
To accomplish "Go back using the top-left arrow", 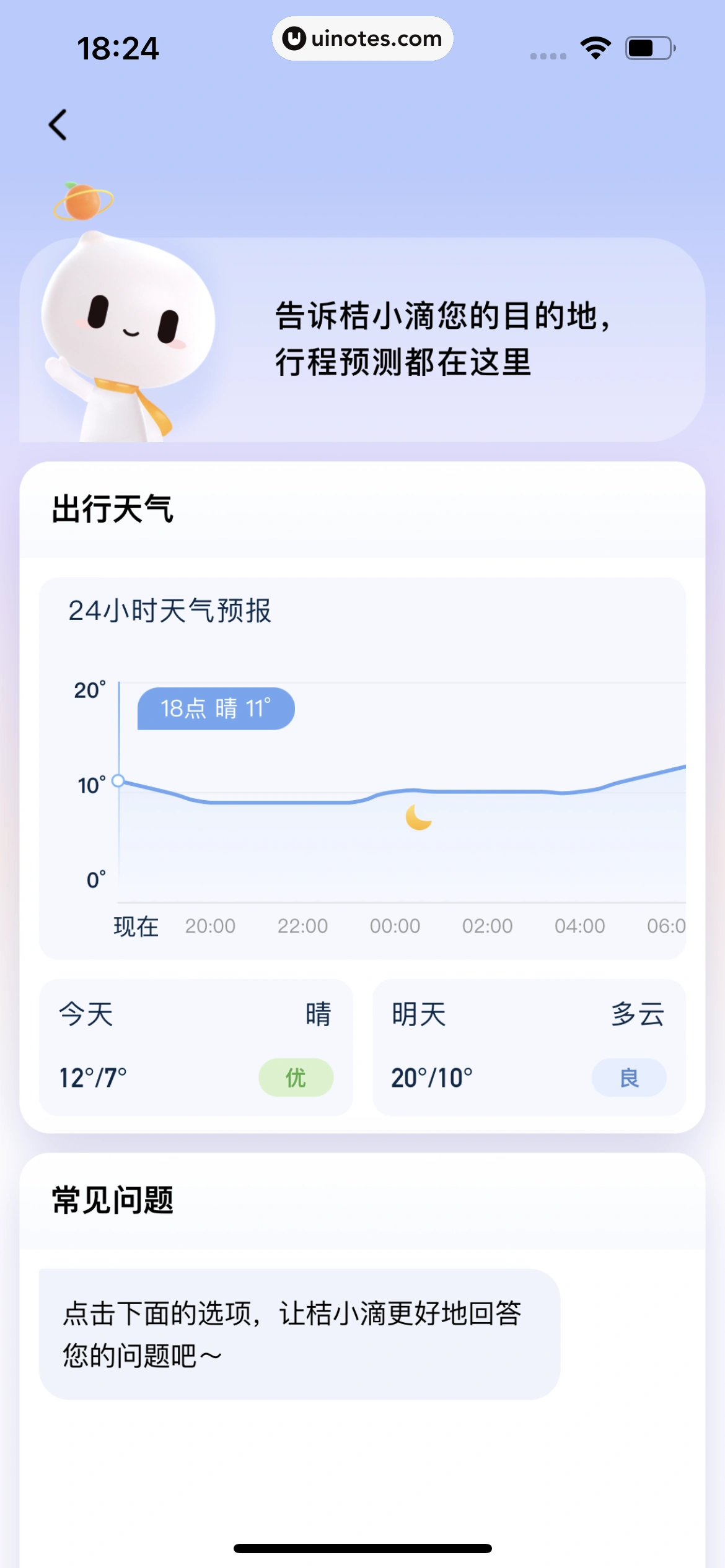I will point(58,125).
